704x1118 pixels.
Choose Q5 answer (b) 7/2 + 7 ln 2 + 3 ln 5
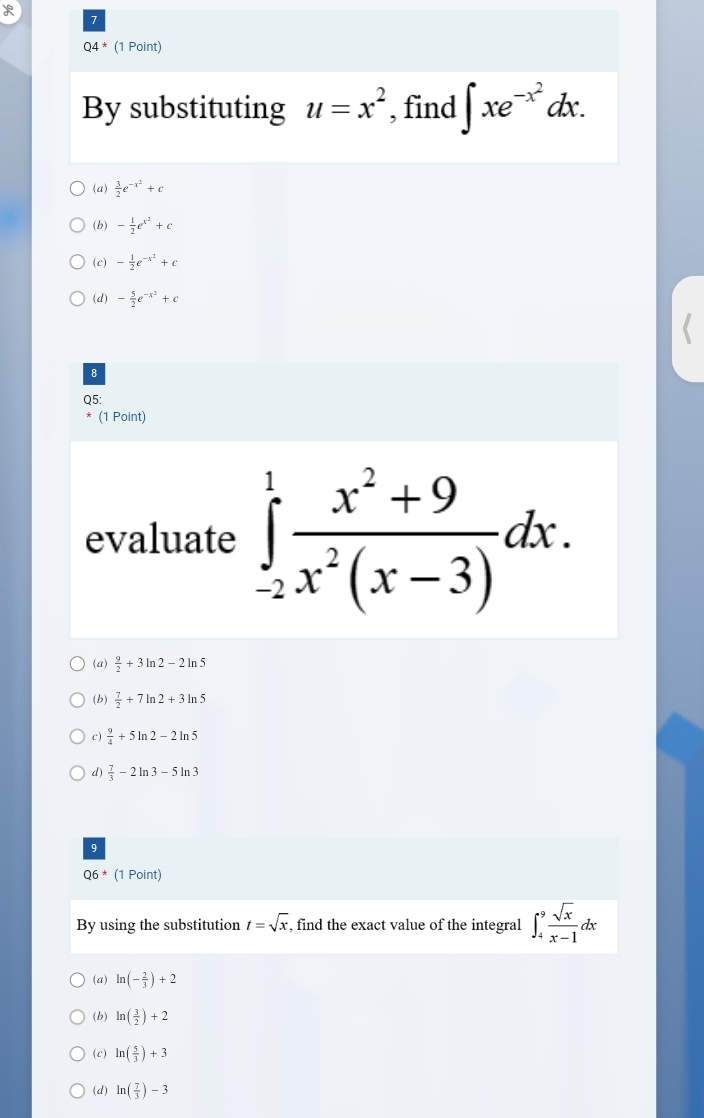[x=78, y=699]
